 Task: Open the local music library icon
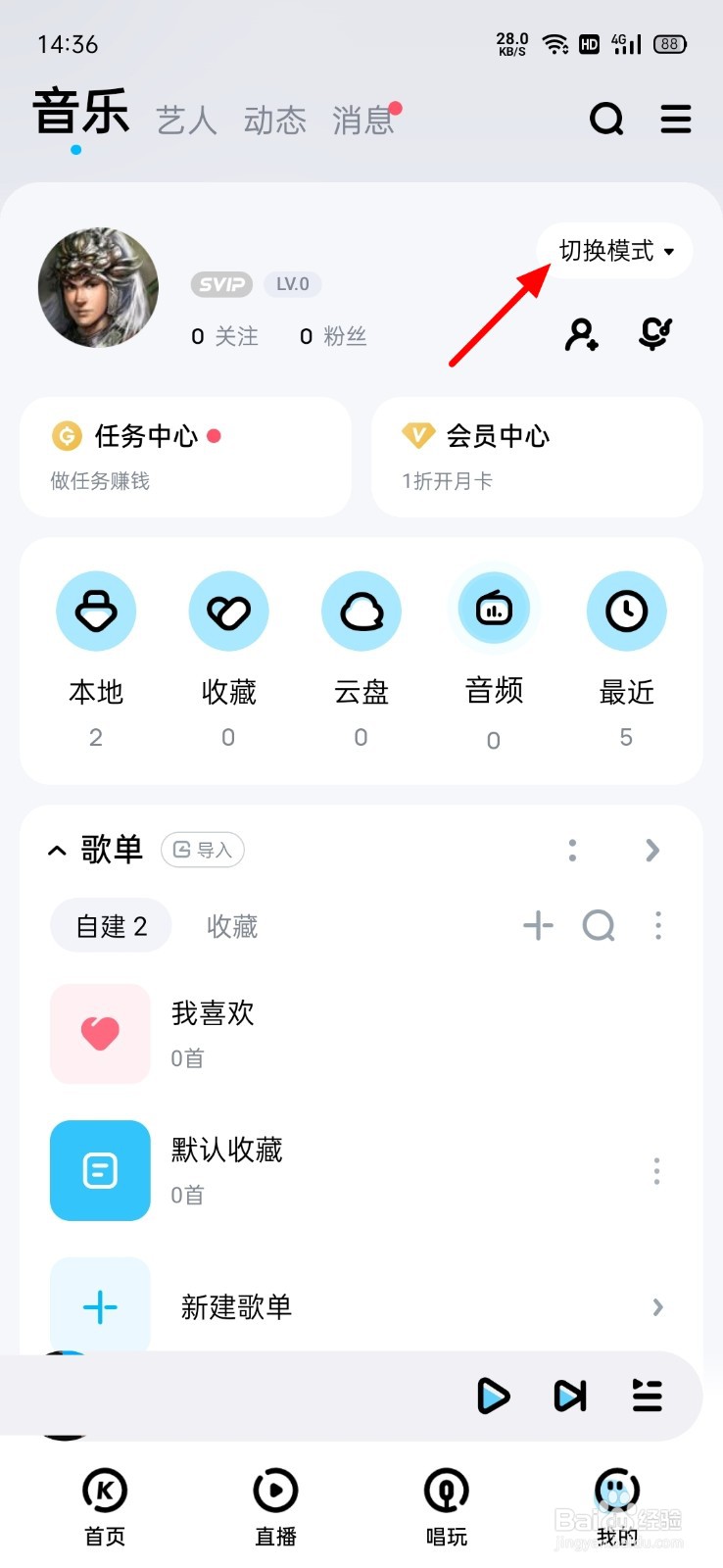[95, 611]
